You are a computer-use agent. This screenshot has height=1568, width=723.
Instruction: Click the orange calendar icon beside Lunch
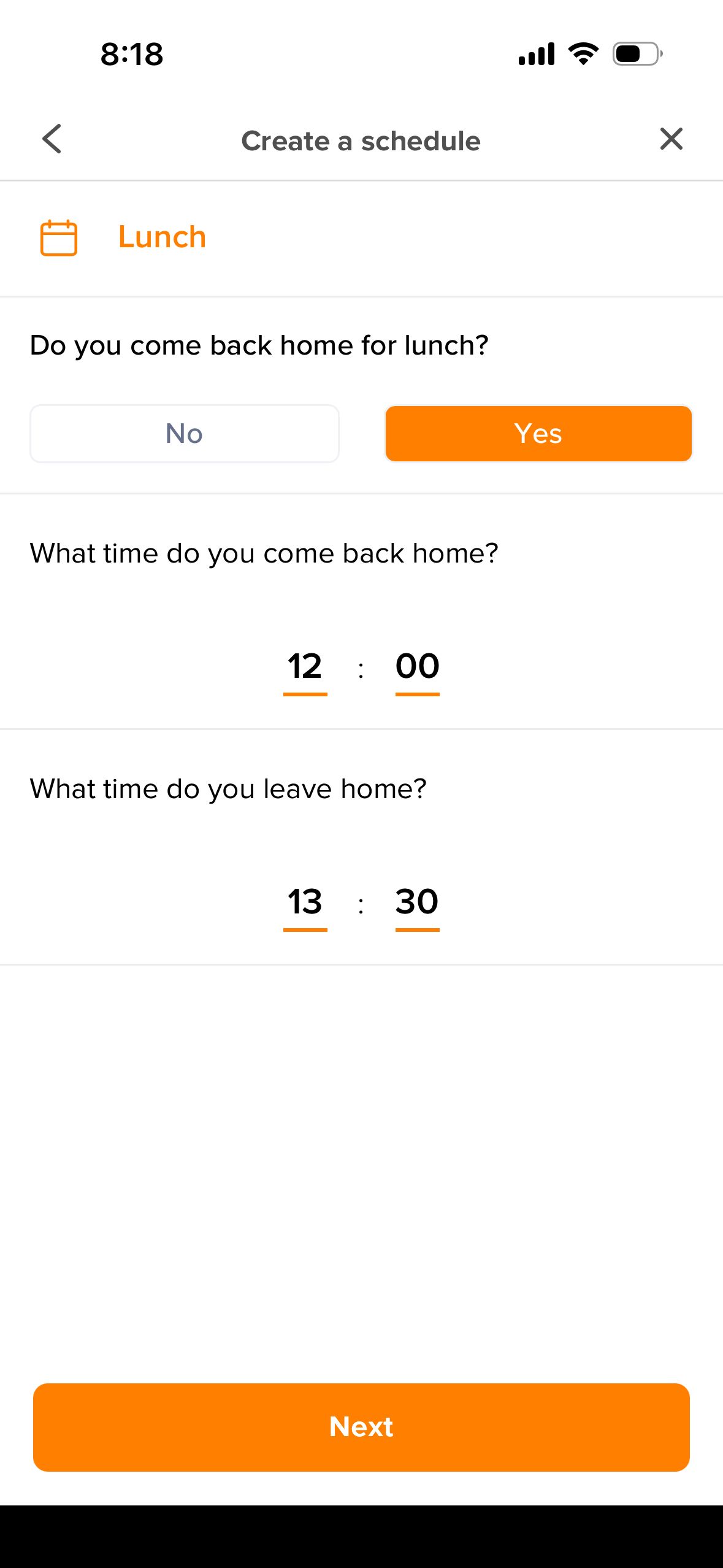pyautogui.click(x=58, y=237)
